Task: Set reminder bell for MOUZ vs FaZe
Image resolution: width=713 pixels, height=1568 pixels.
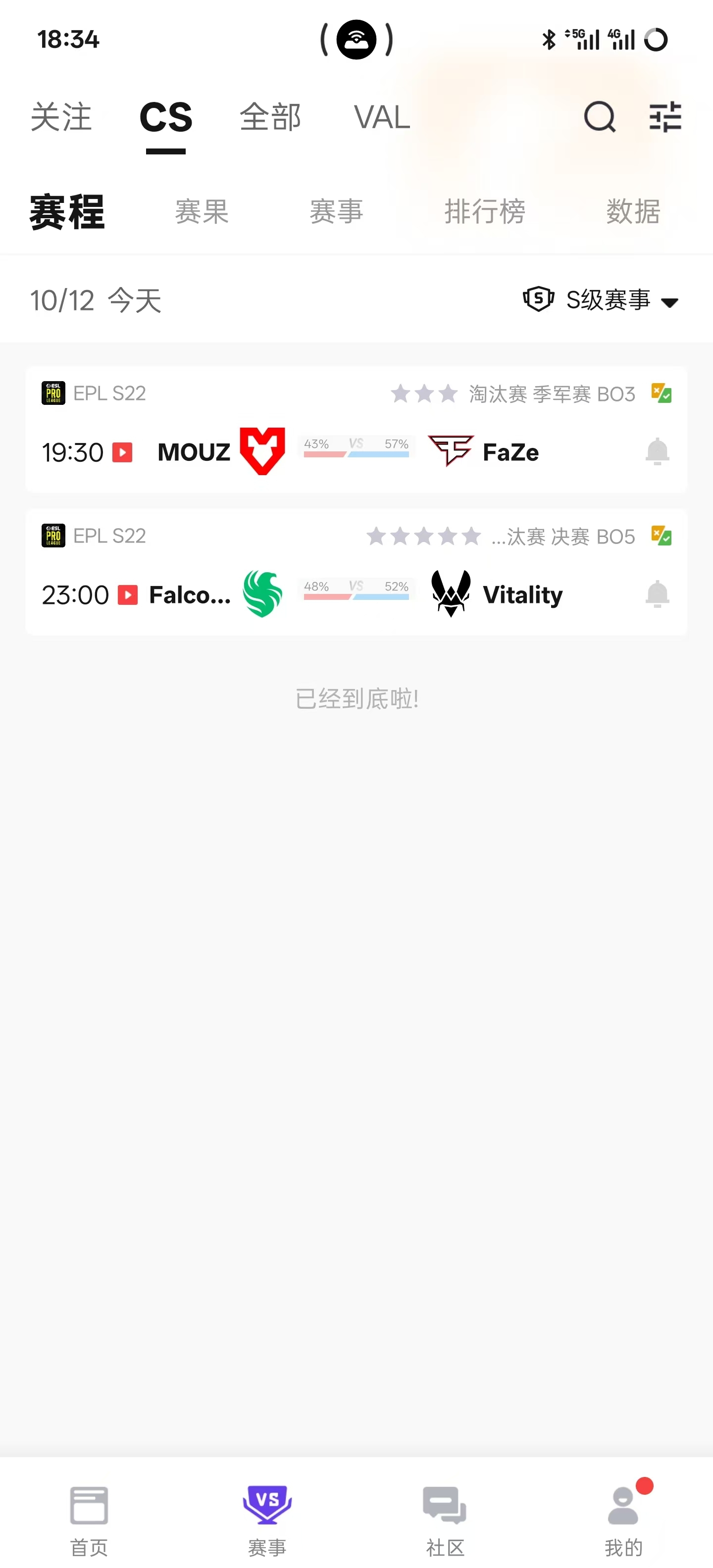Action: 657,452
